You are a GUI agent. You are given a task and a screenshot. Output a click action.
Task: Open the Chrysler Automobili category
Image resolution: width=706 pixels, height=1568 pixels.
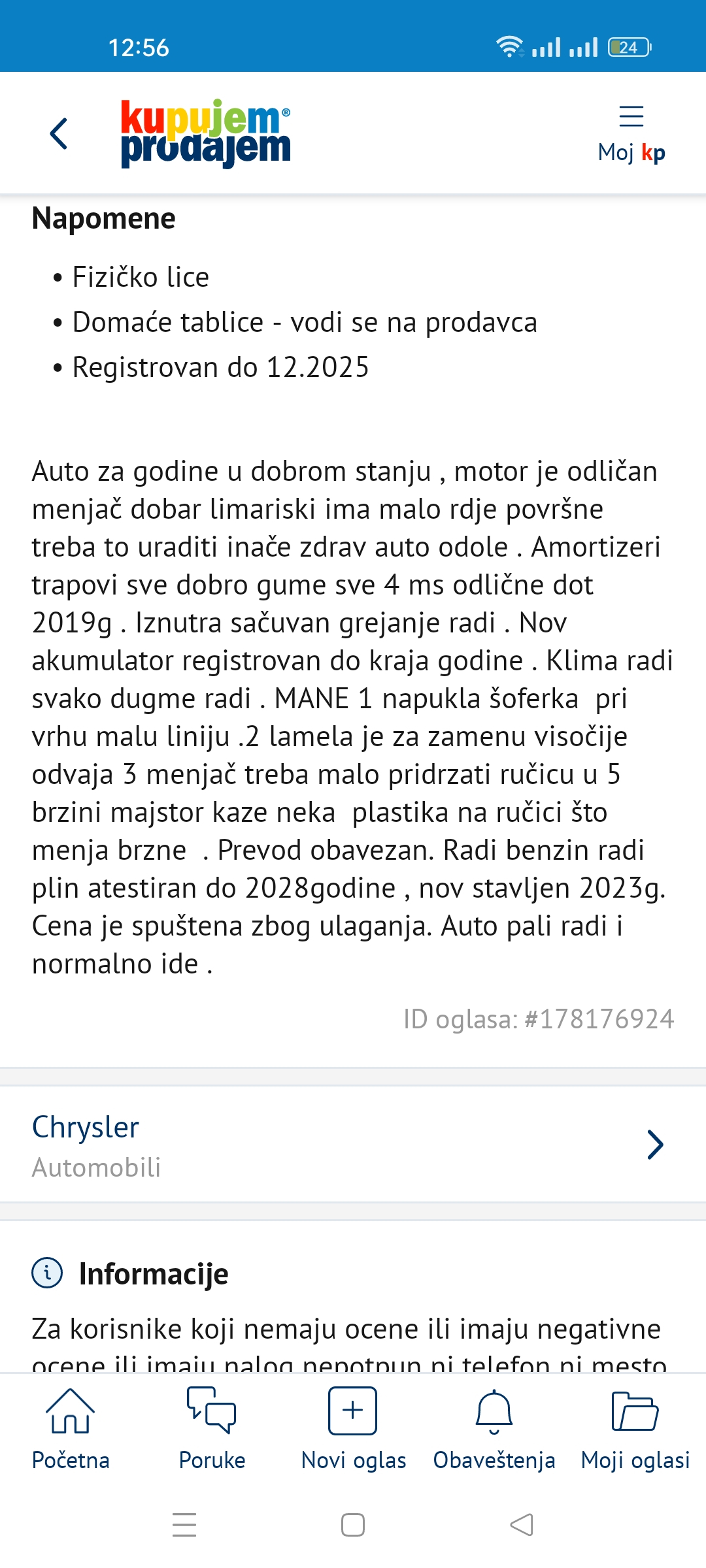[x=353, y=1145]
